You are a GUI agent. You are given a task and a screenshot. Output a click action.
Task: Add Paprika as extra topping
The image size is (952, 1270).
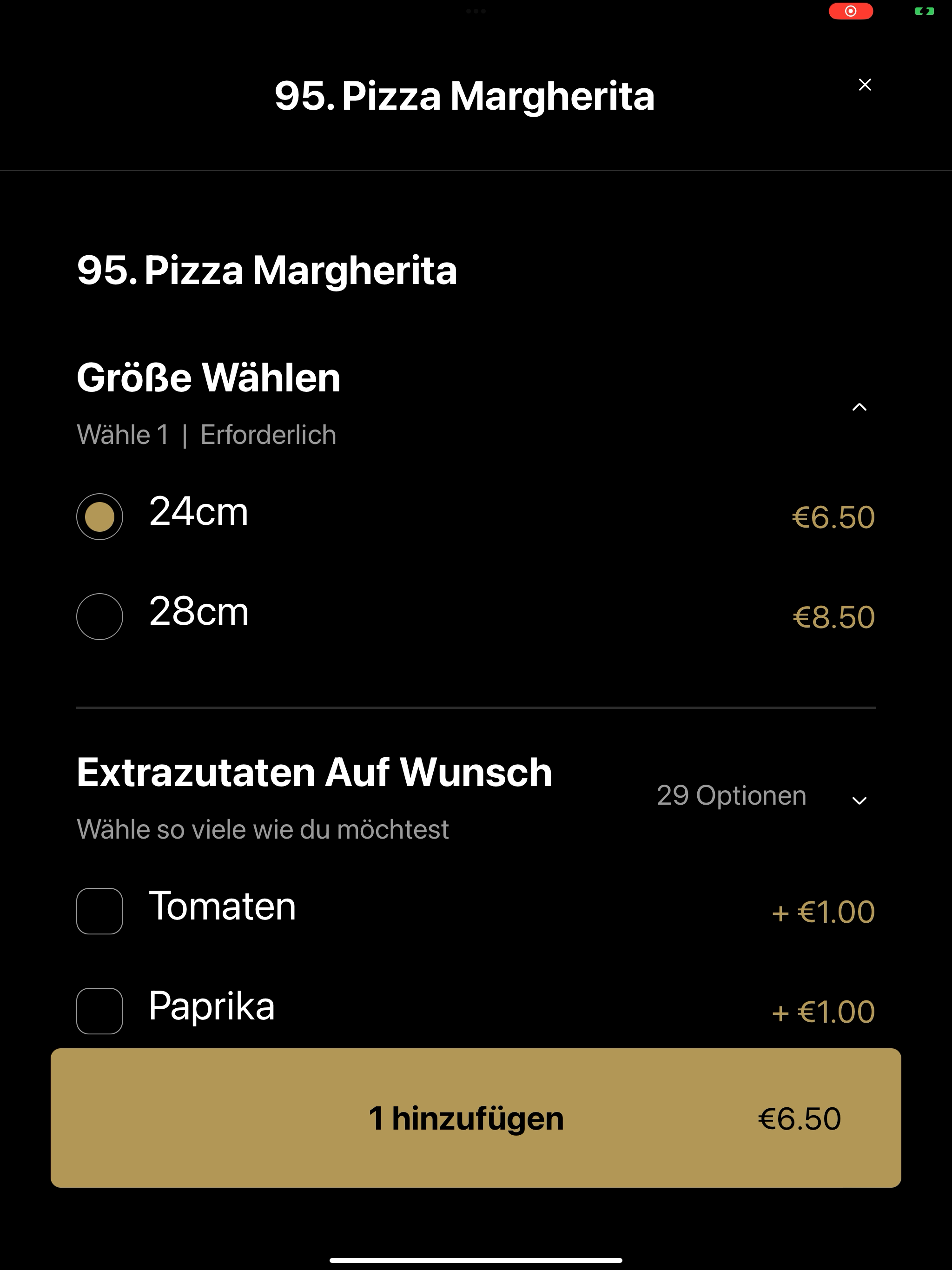tap(99, 1011)
